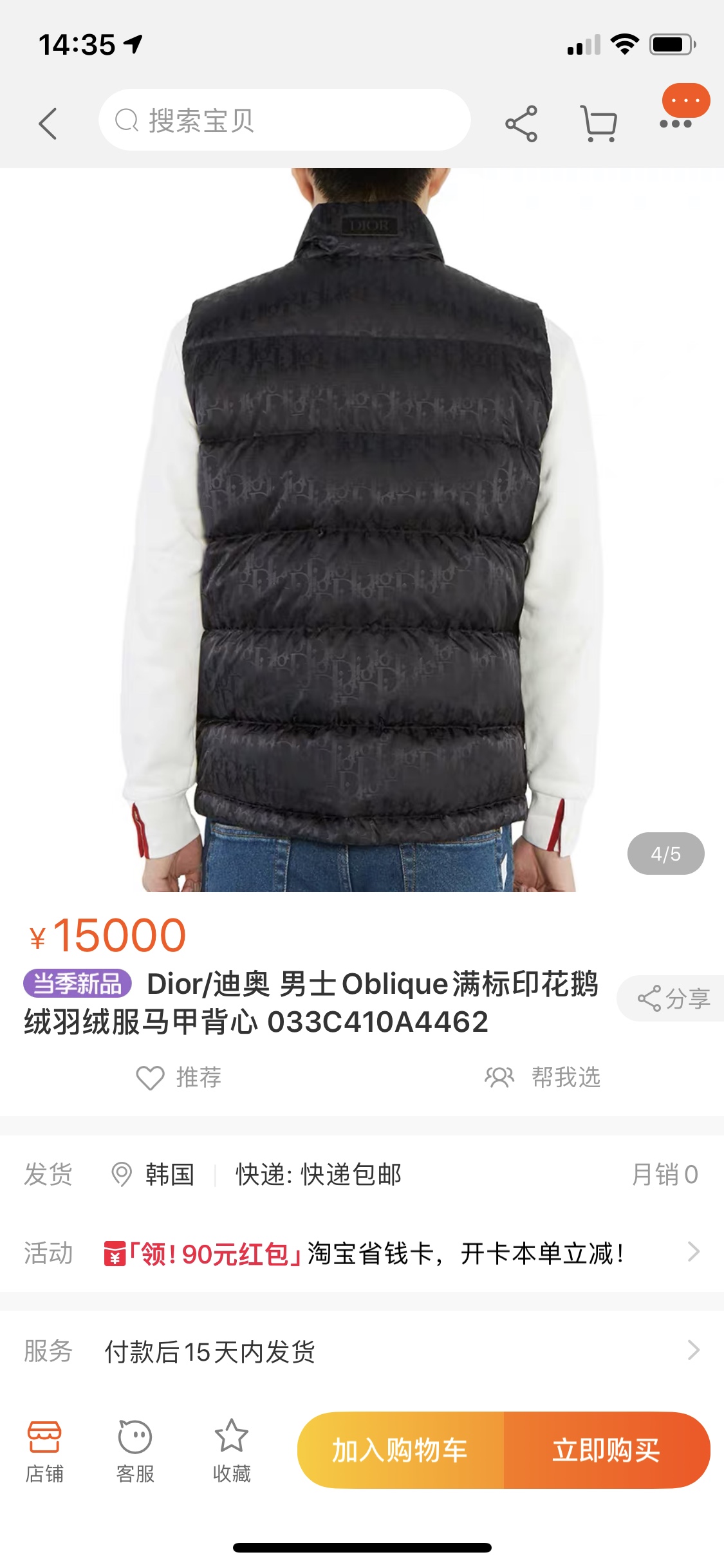Screen dimensions: 724x1568
Task: Tap the 分享 button beside the title
Action: (673, 998)
